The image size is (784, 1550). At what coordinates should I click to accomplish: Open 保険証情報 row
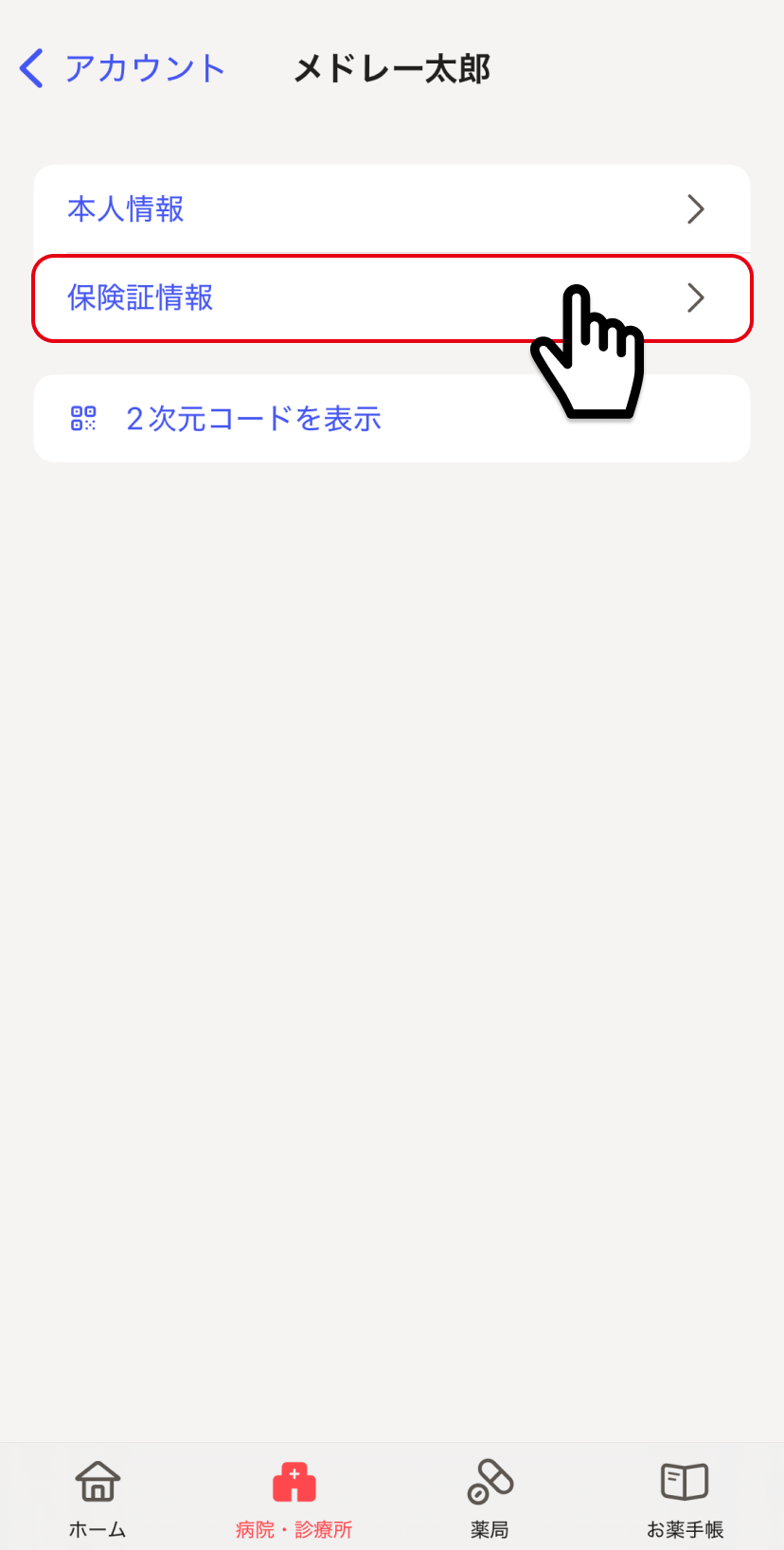point(391,297)
